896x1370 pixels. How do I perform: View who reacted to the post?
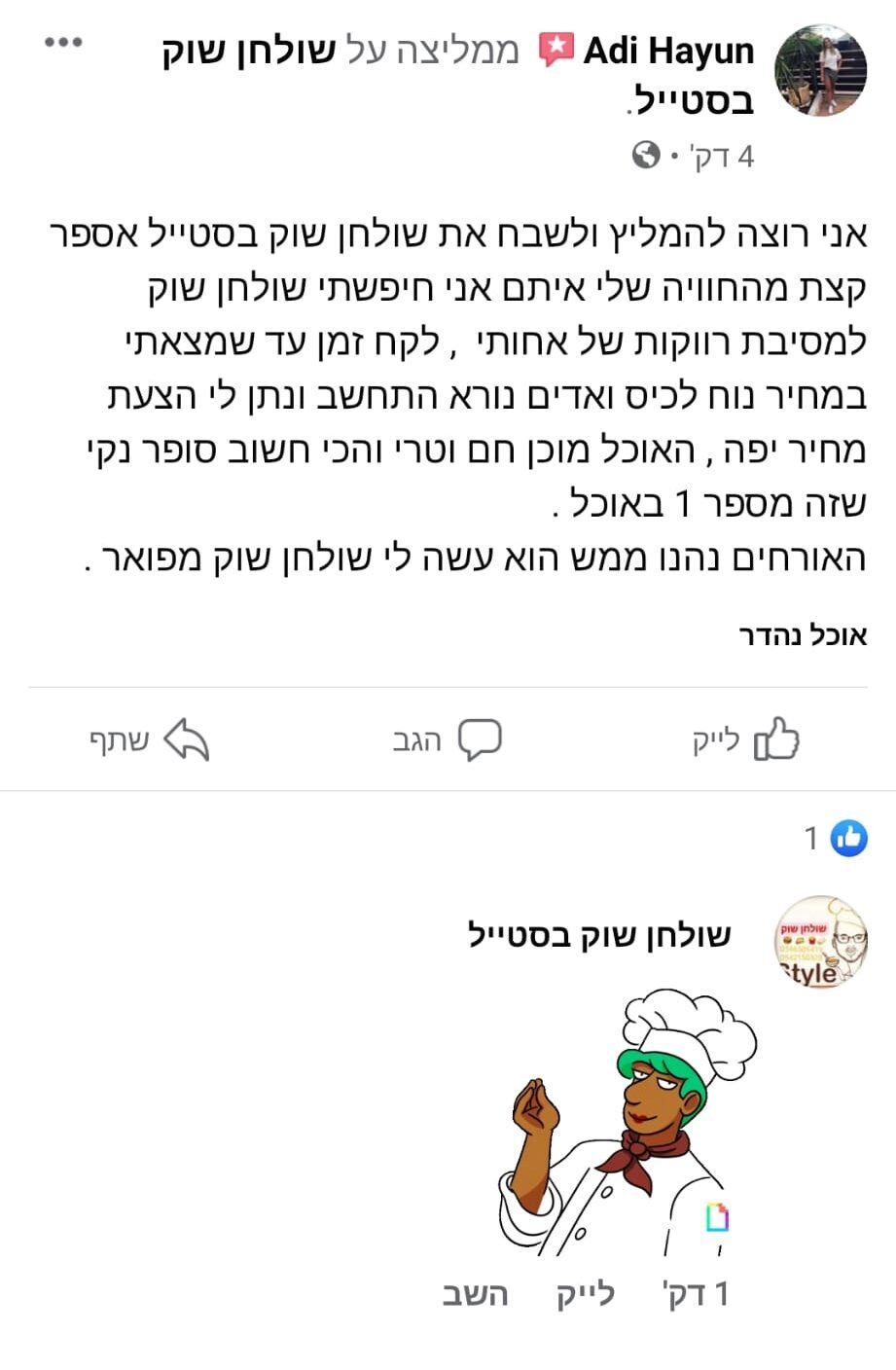tap(836, 837)
